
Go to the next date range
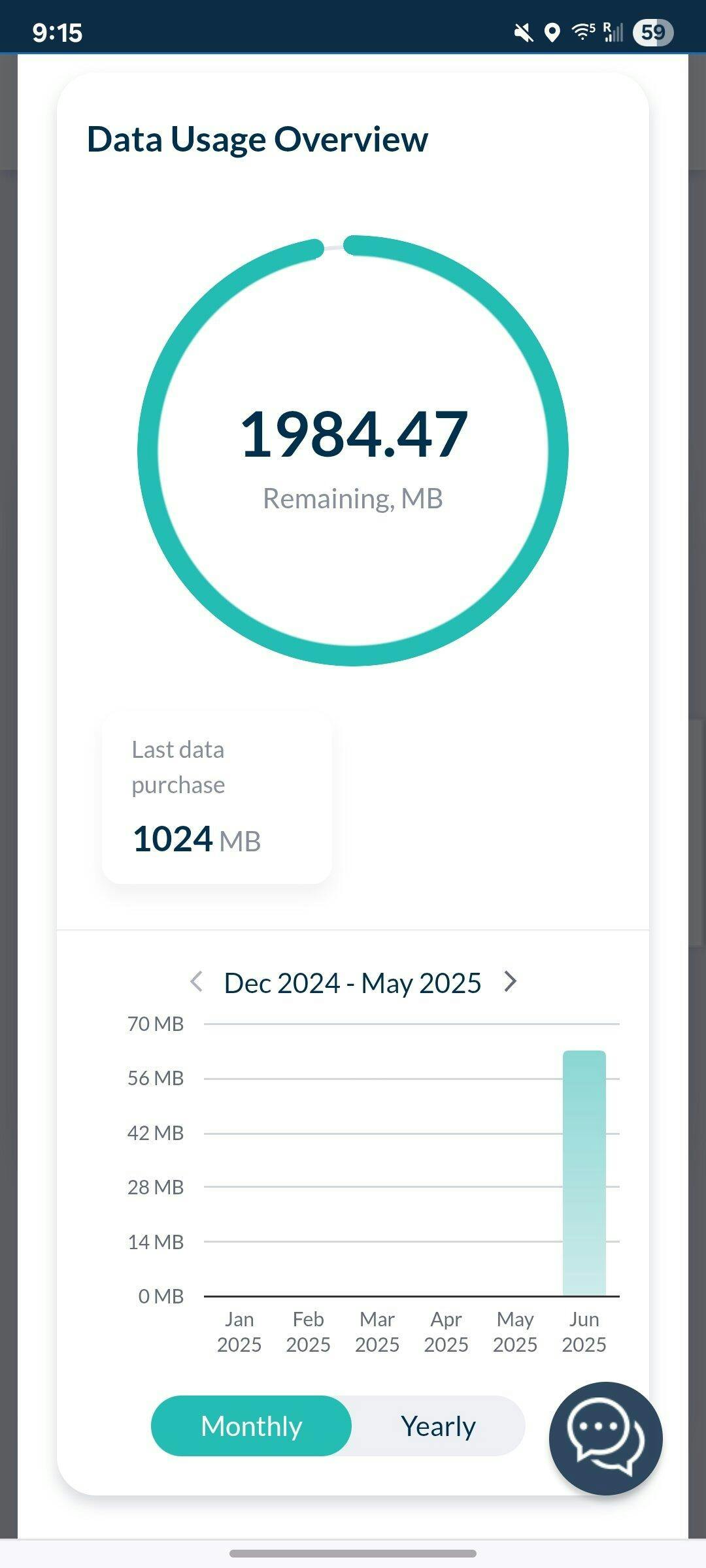tap(511, 981)
